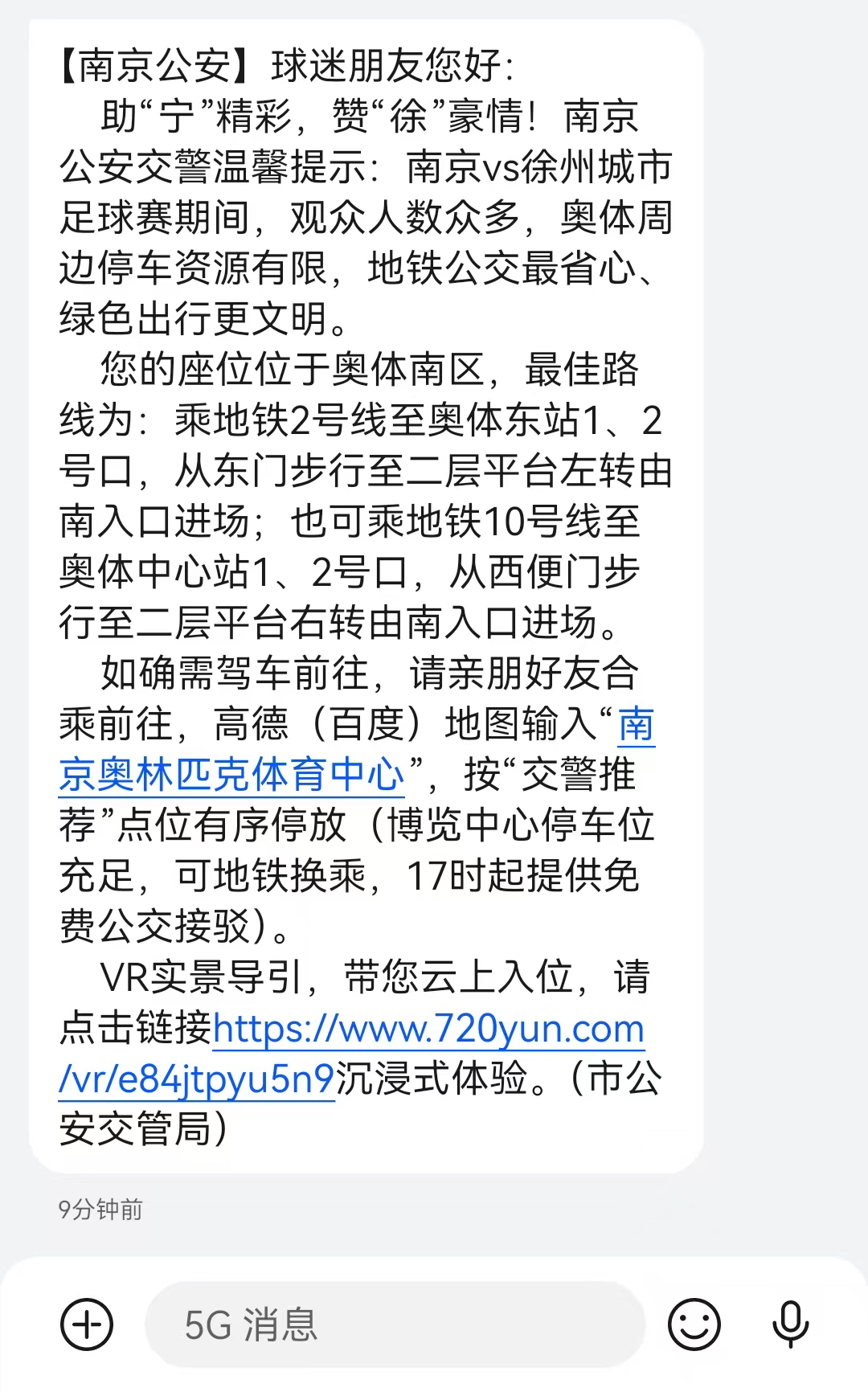The image size is (868, 1392).
Task: Start voice input with the microphone
Action: click(790, 1324)
